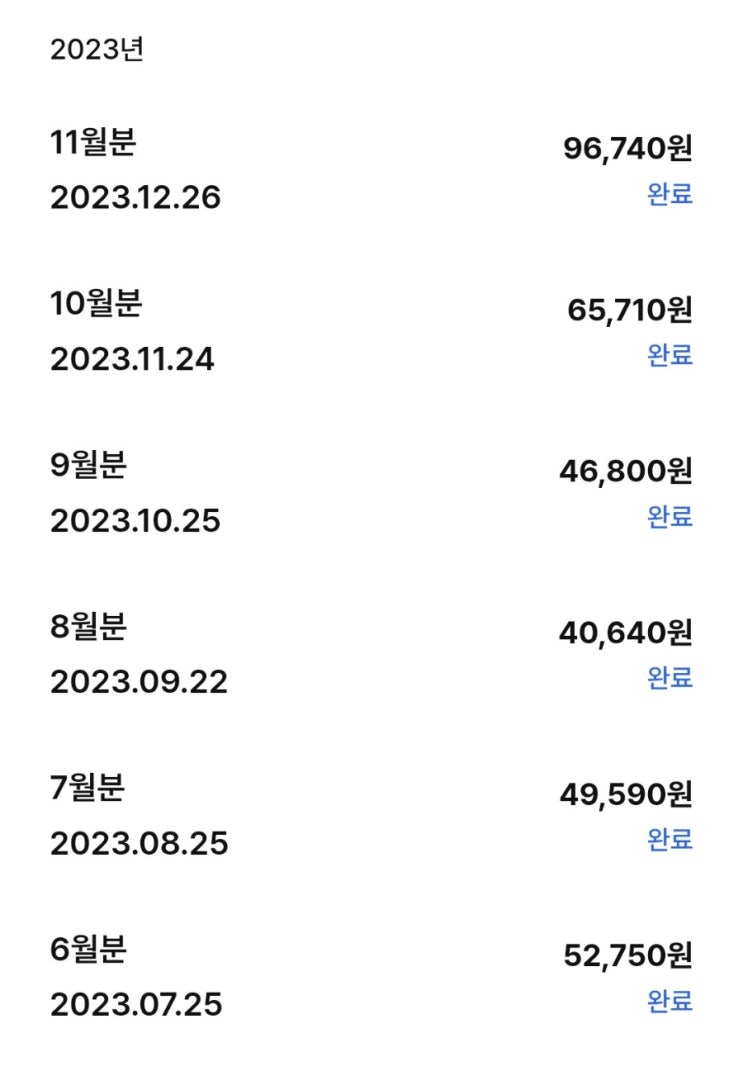The width and height of the screenshot is (743, 1090).
Task: Open the 7월분 payment of 49,590원
Action: click(371, 815)
